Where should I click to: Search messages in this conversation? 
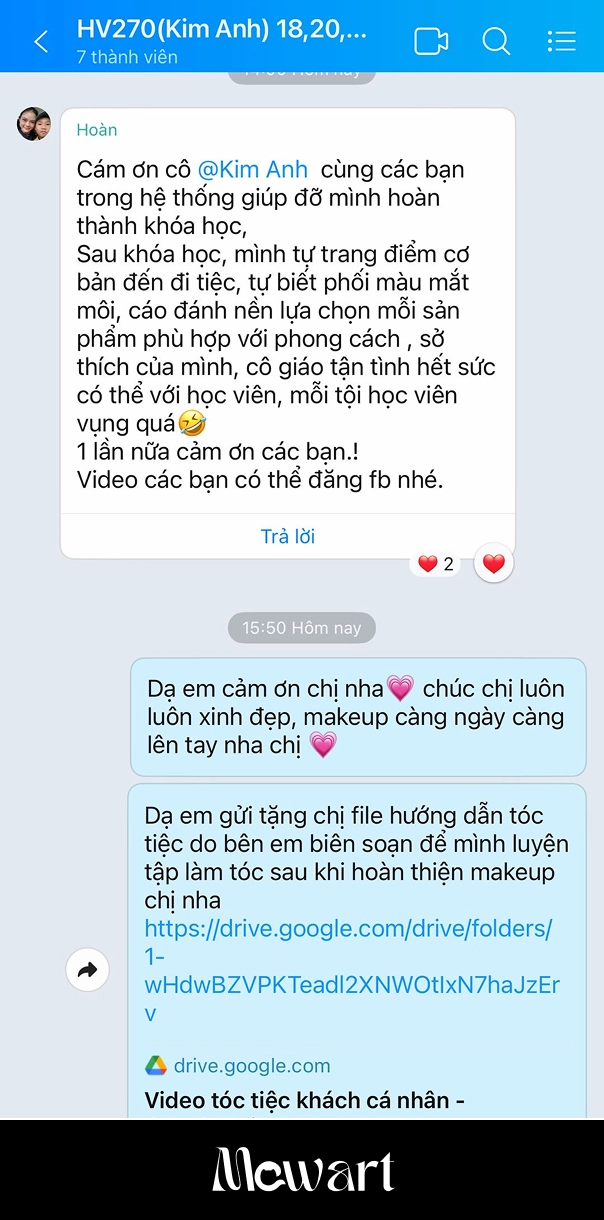[x=496, y=41]
